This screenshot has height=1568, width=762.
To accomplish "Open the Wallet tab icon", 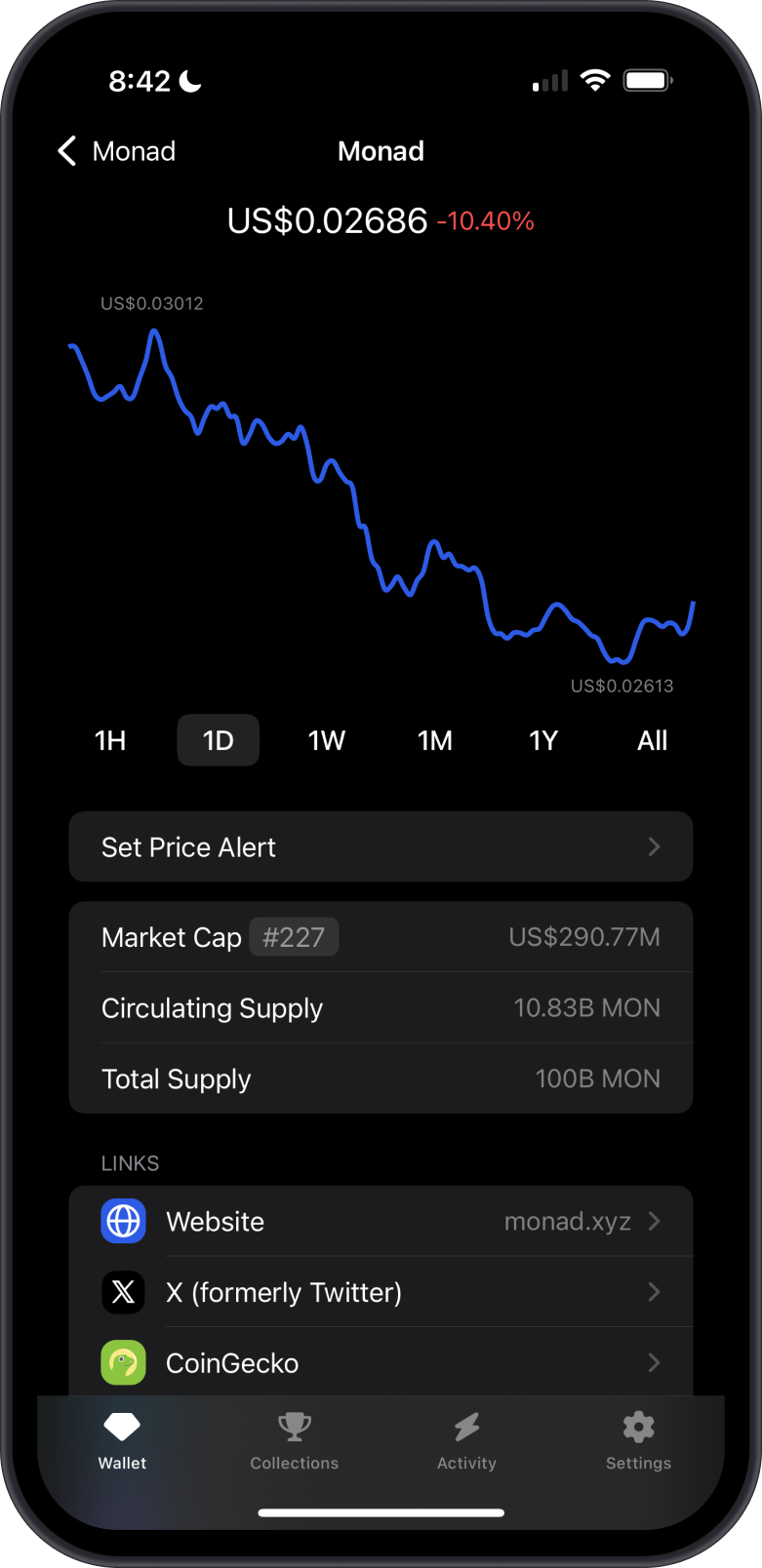I will point(122,1427).
